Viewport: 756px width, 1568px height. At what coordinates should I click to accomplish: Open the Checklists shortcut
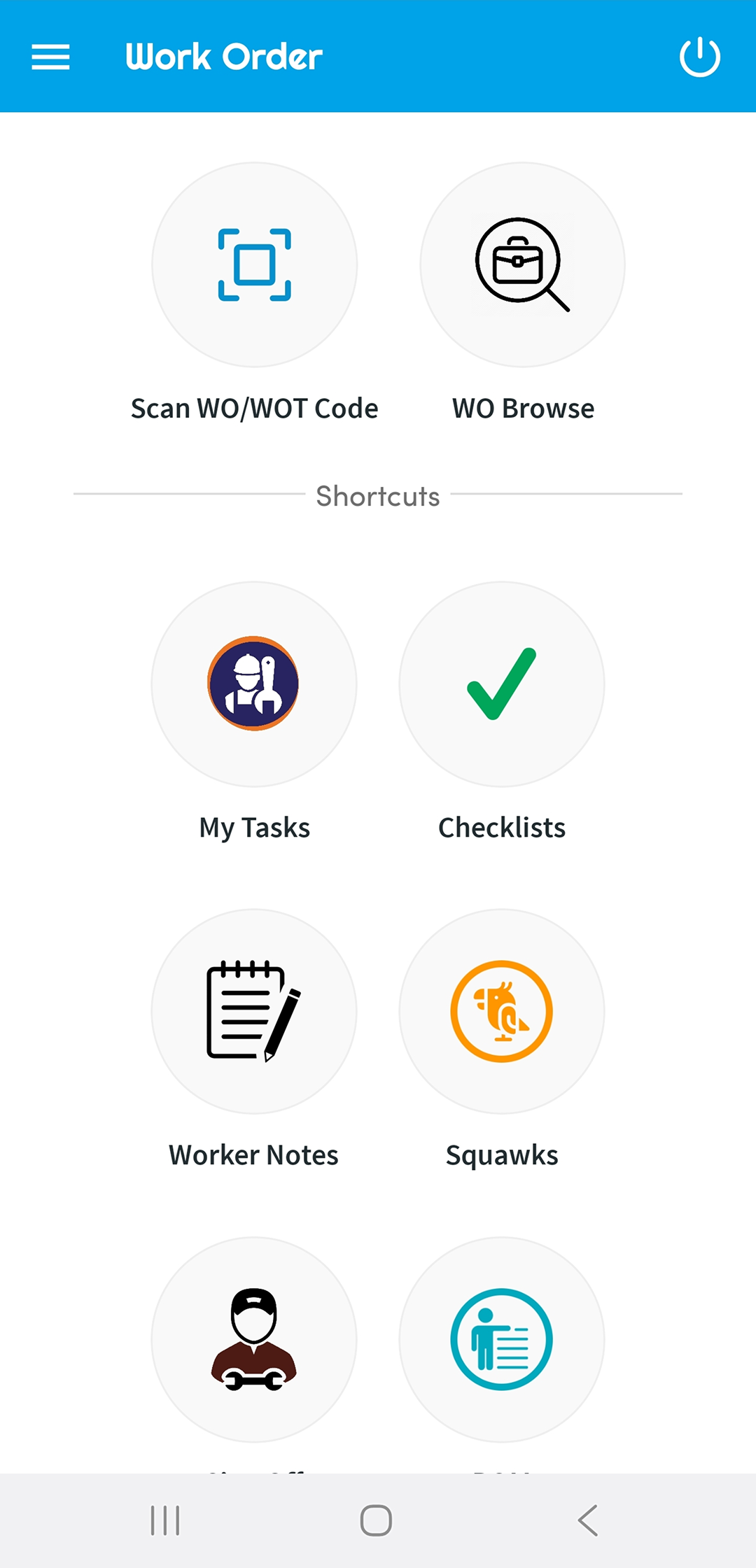[x=502, y=684]
